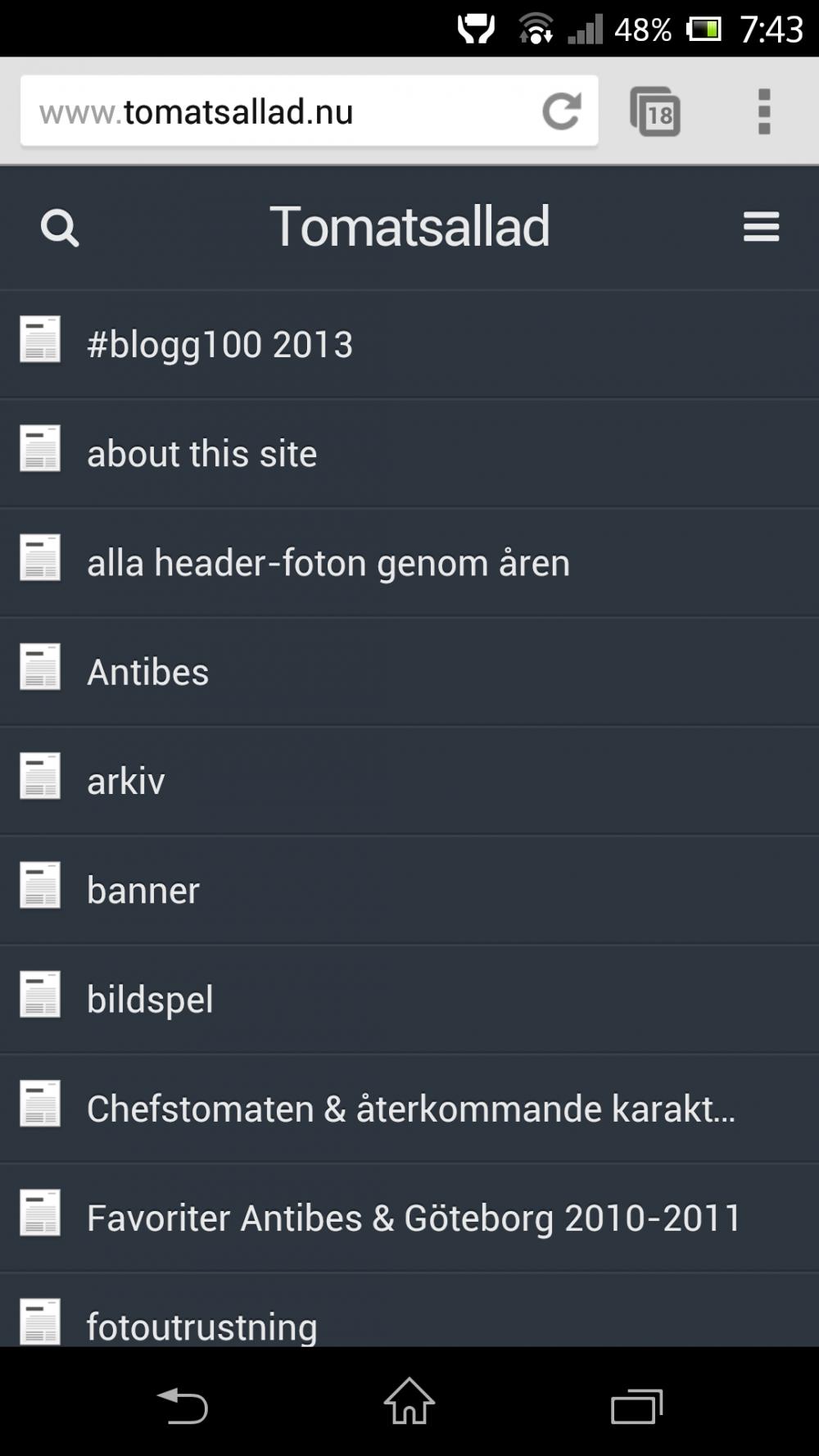Open alla header-foton genom åren

pos(409,562)
